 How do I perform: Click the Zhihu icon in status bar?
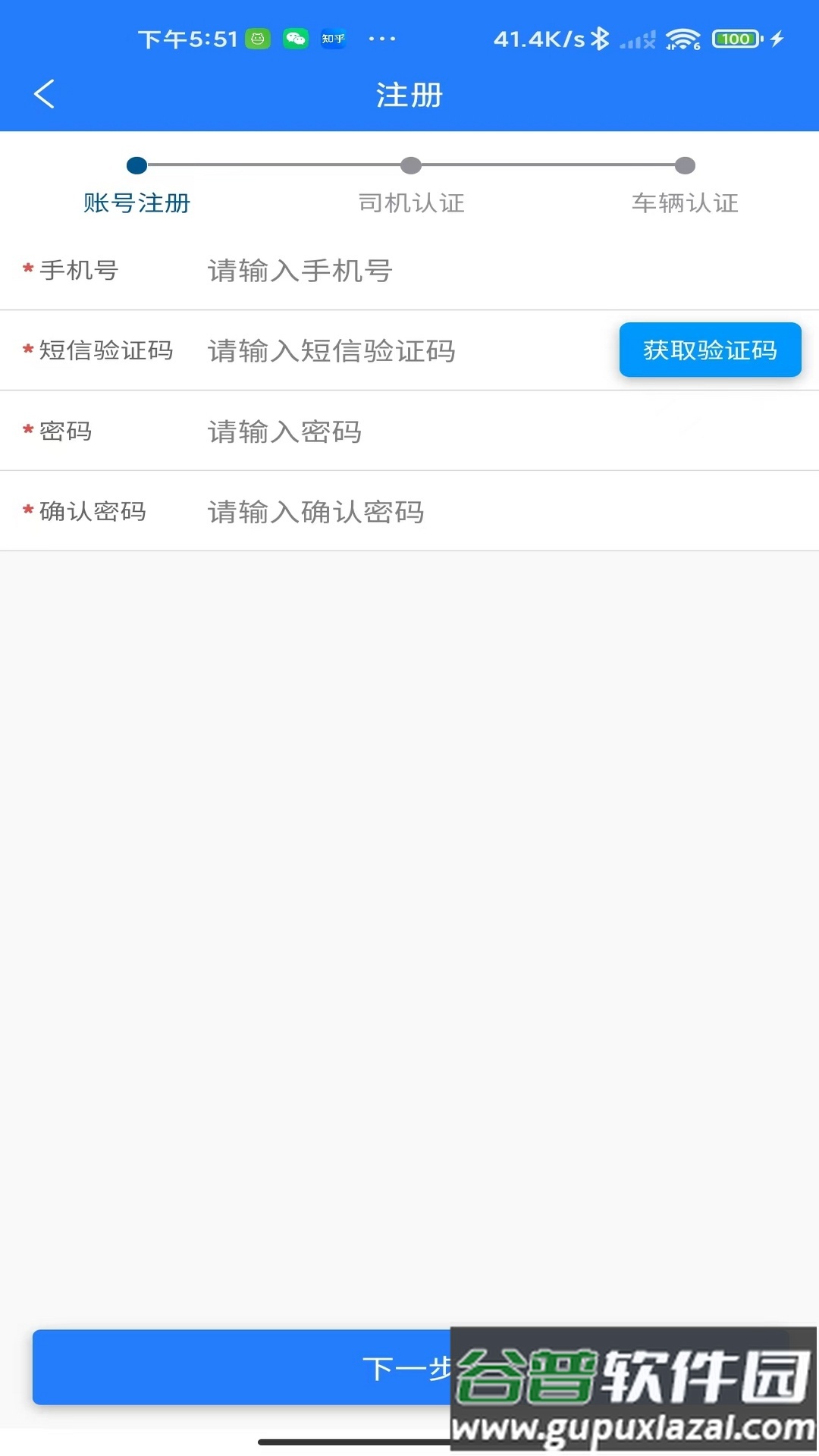point(334,38)
